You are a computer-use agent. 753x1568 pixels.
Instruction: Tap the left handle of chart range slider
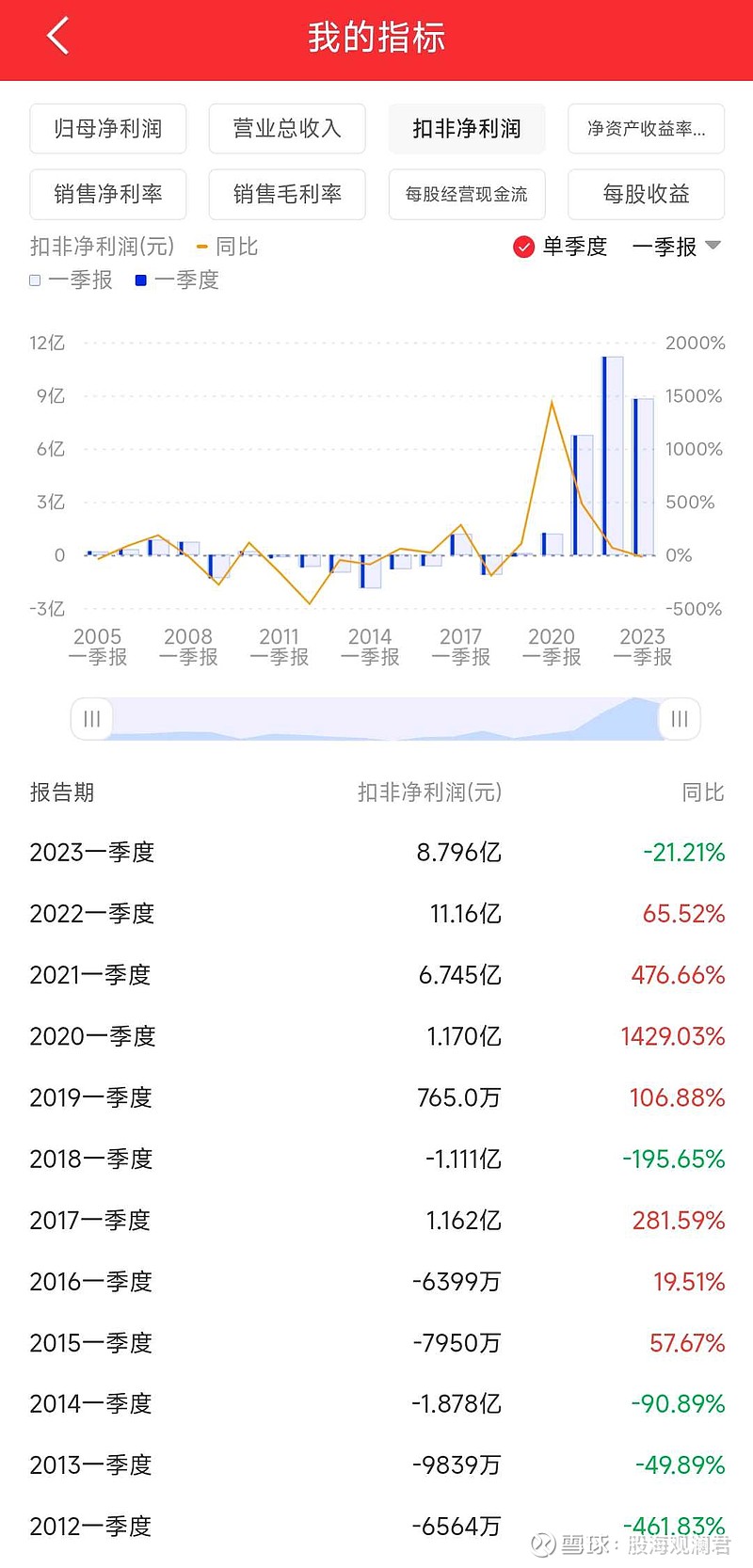(x=92, y=719)
